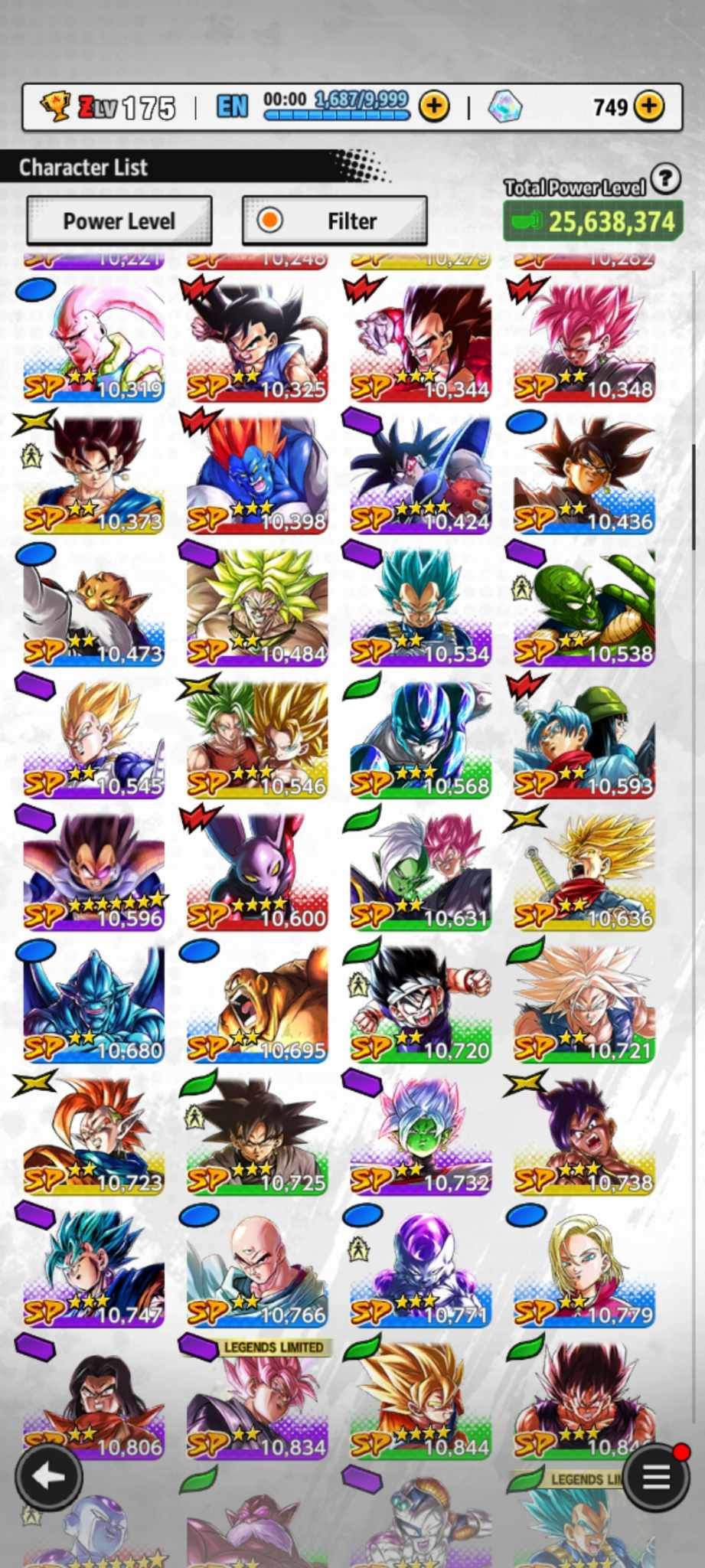This screenshot has height=1568, width=705.
Task: Tap the Total Power Level help icon
Action: coord(667,179)
